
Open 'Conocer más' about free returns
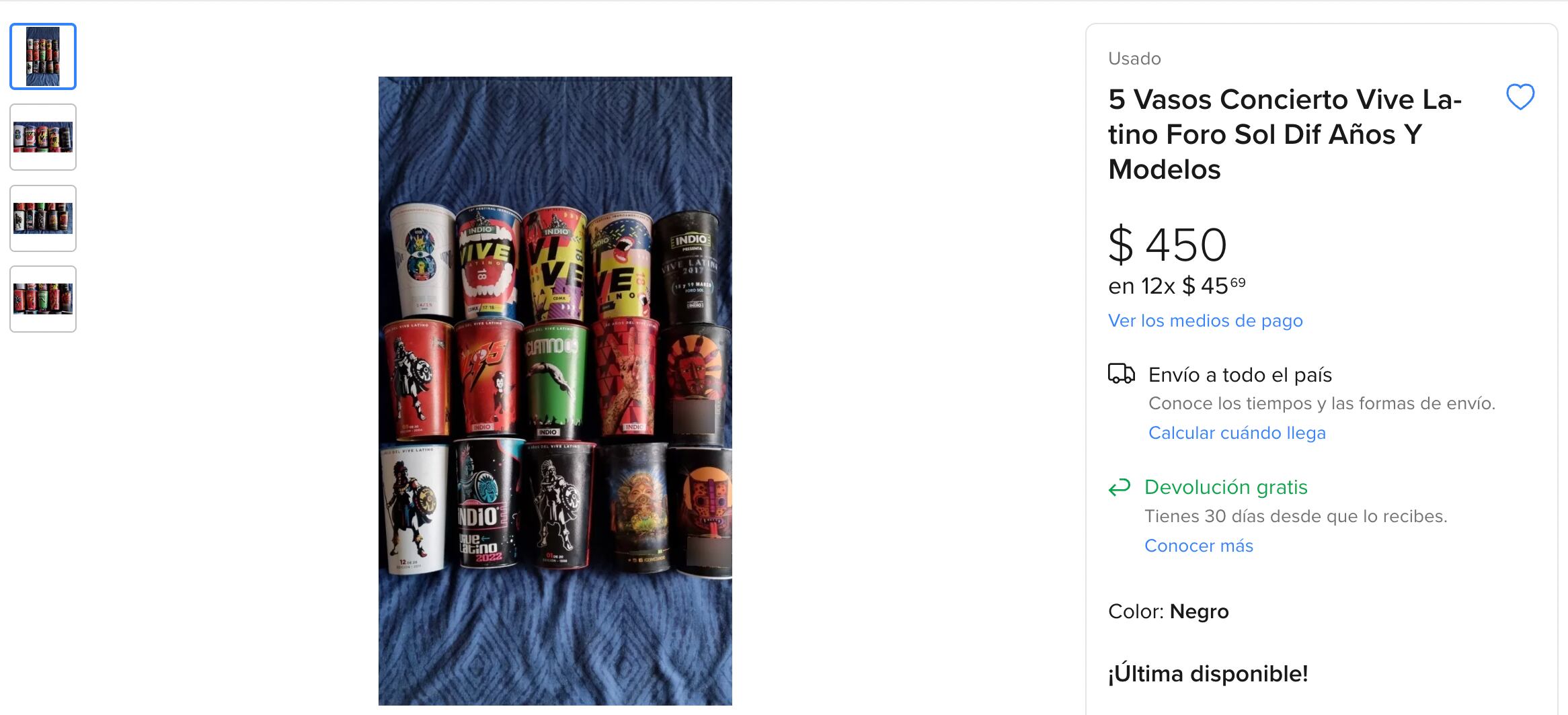coord(1198,546)
